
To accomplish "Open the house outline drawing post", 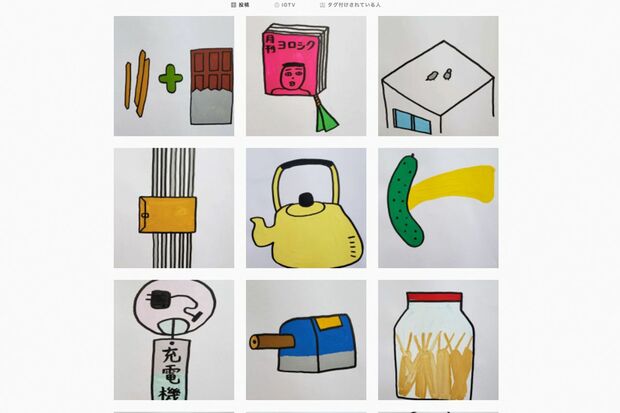I will pyautogui.click(x=438, y=76).
